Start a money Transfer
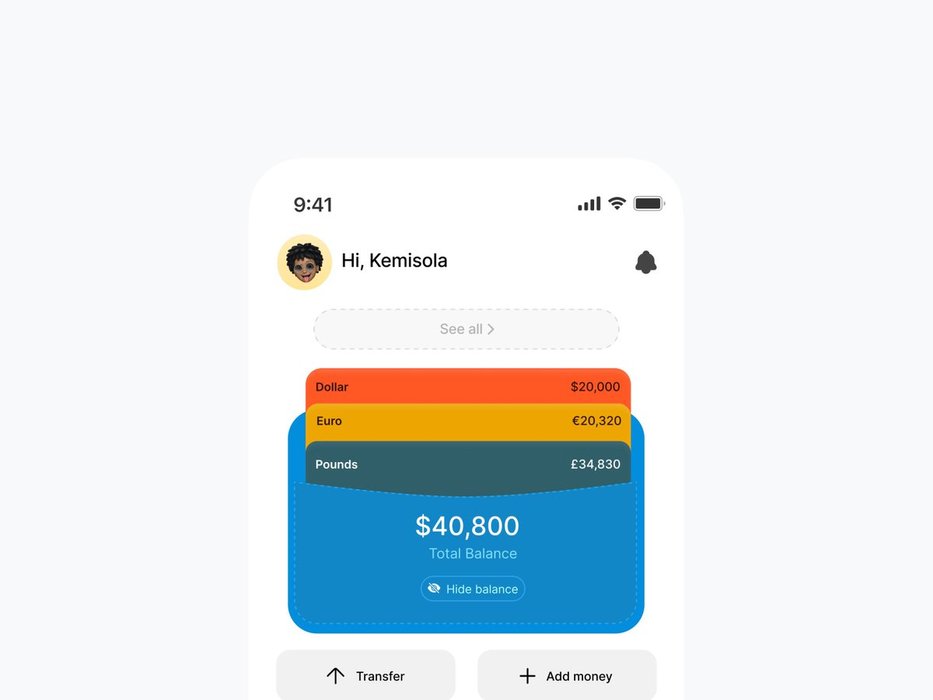 [366, 676]
